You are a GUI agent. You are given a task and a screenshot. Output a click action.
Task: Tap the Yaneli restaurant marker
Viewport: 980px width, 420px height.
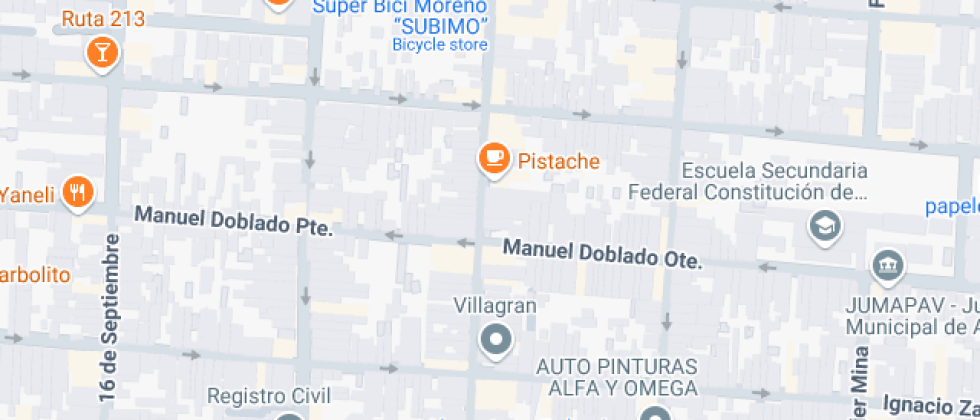pos(78,190)
